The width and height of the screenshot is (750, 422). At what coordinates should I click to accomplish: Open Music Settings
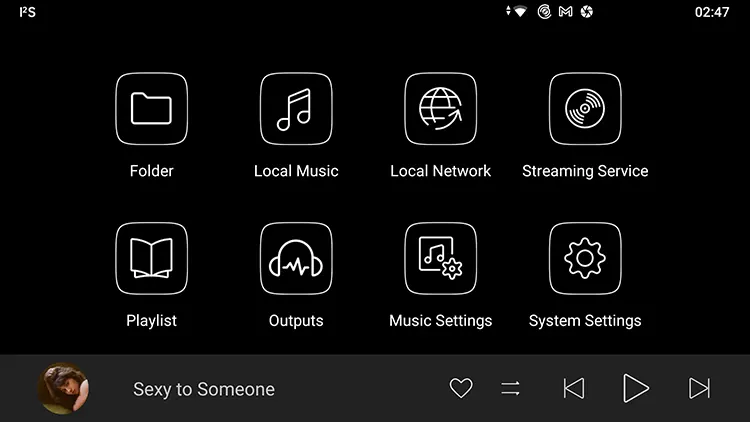(440, 258)
